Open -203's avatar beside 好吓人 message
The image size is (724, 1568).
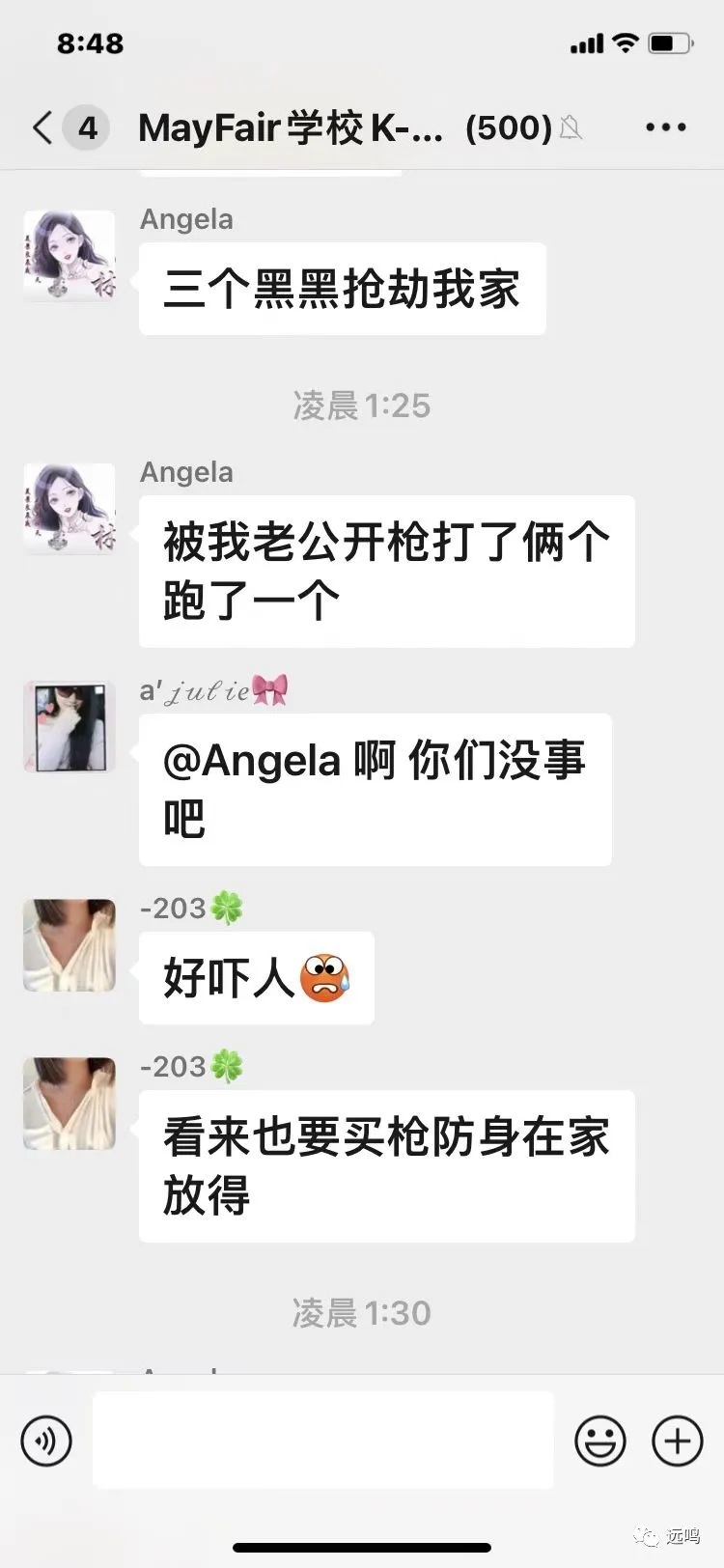tap(70, 945)
